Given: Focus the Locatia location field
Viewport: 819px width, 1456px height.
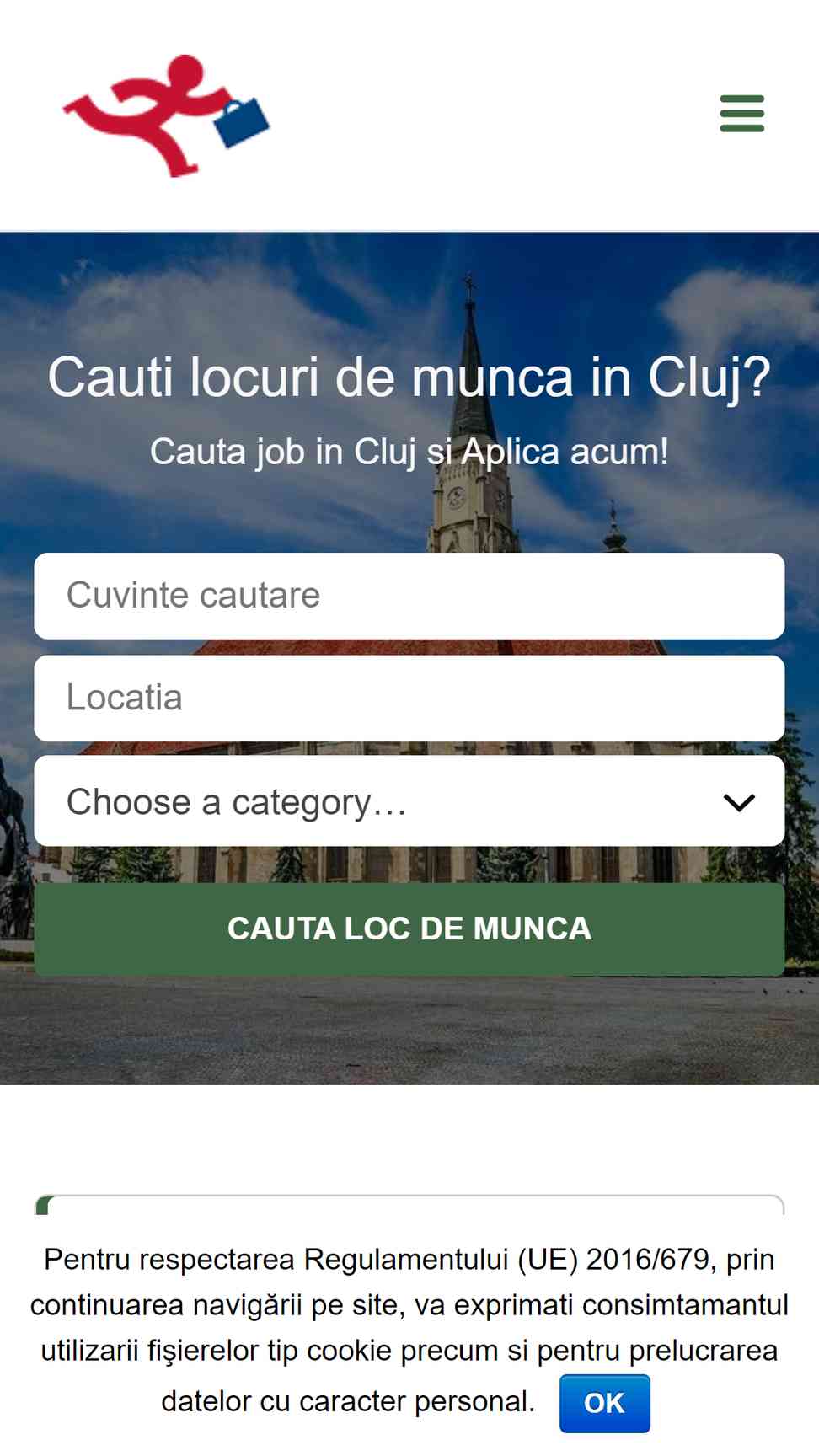Looking at the screenshot, I should [x=409, y=699].
